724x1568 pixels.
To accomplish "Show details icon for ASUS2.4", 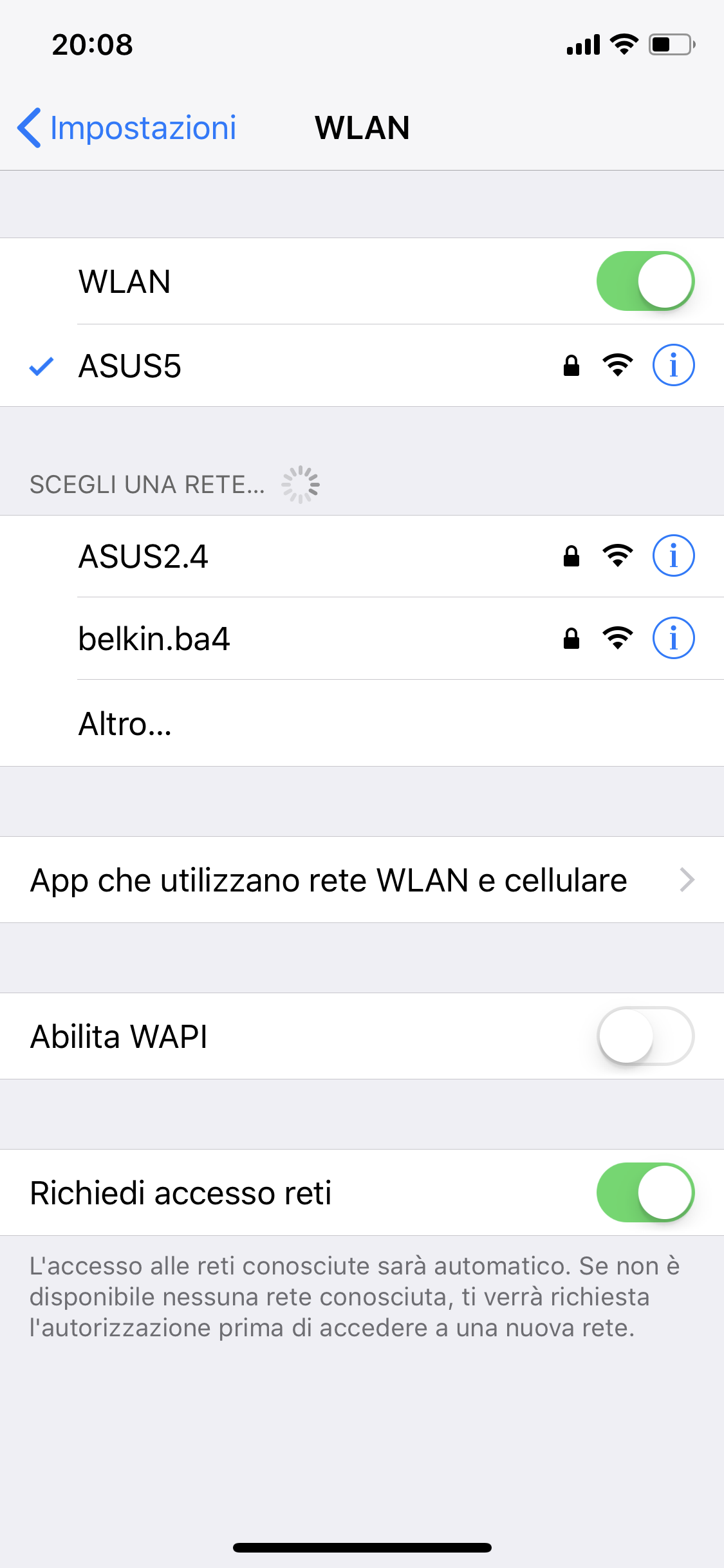I will [x=674, y=555].
